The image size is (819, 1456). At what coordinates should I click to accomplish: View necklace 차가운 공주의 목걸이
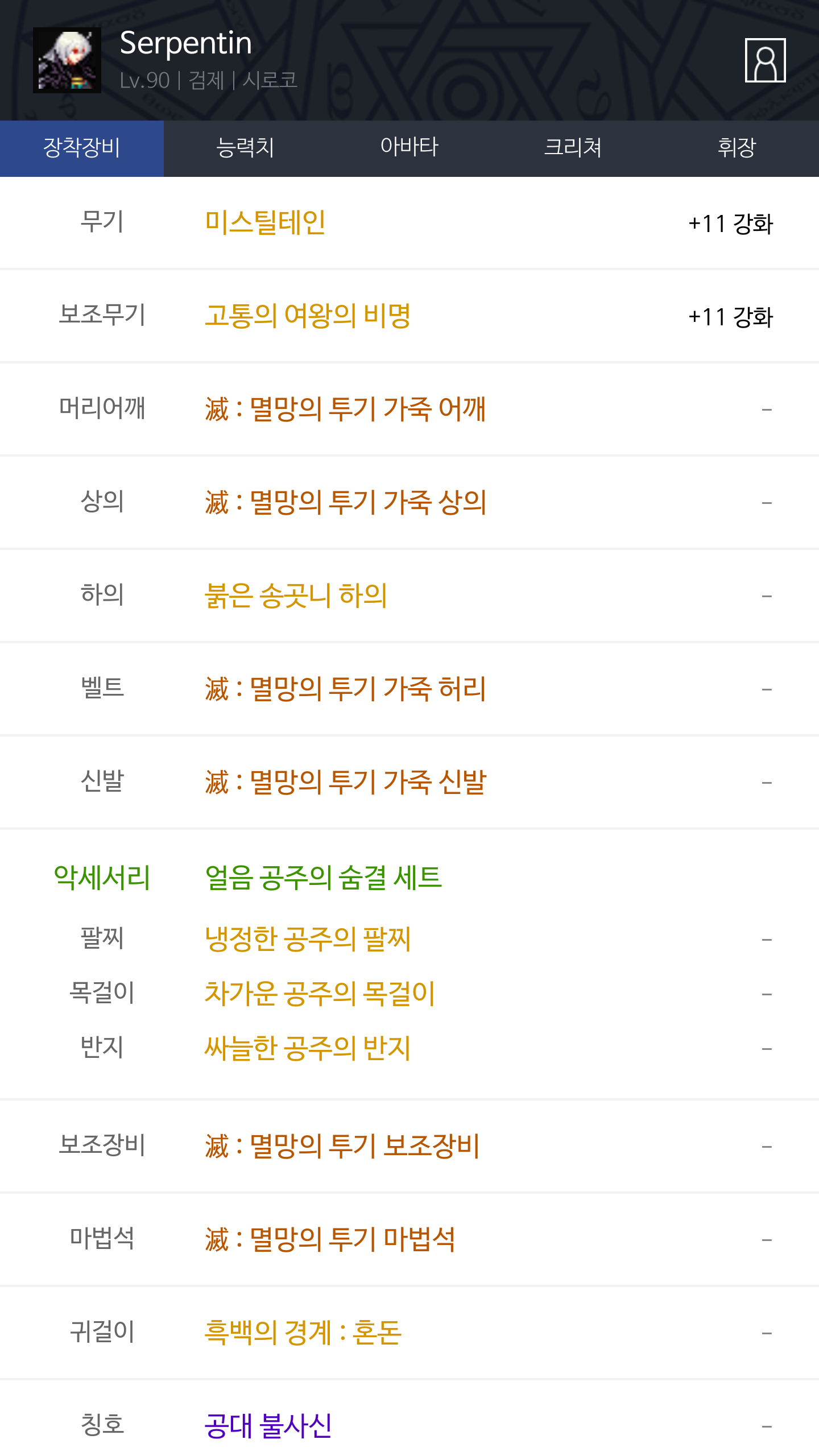pos(320,994)
